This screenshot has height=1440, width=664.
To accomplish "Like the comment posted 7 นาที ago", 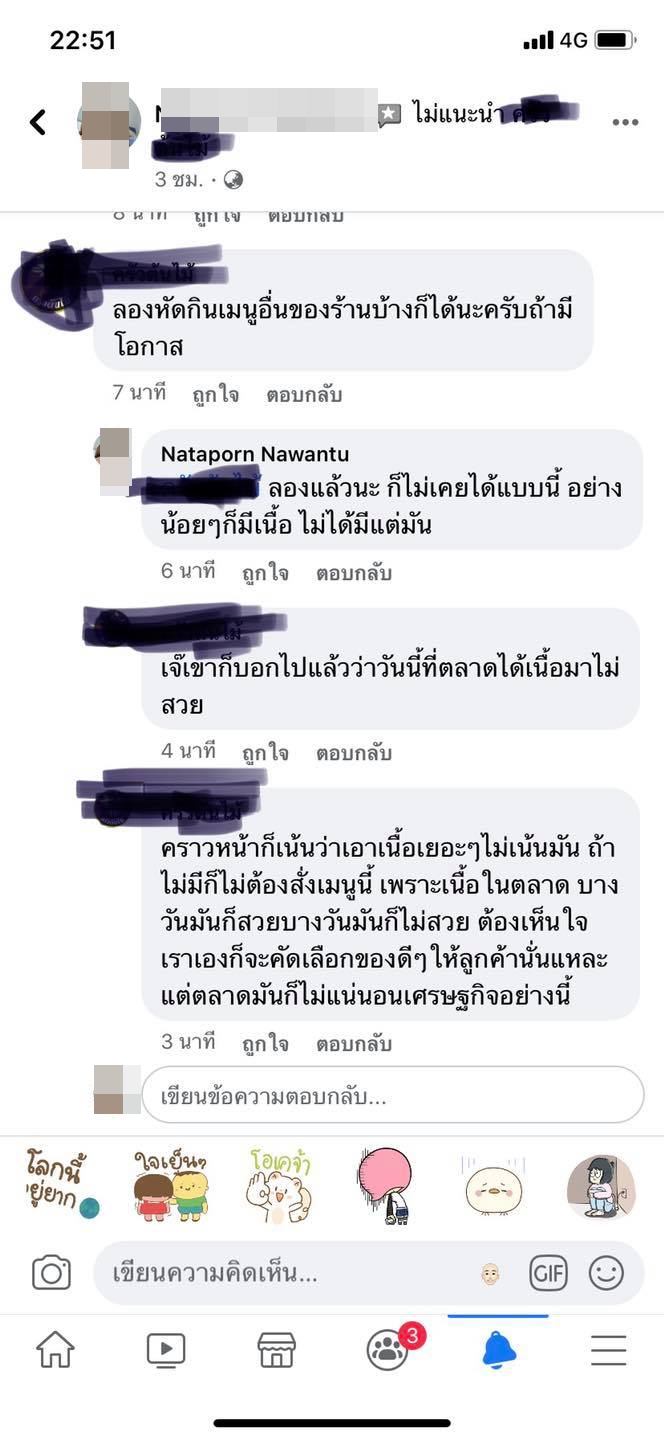I will (x=215, y=395).
